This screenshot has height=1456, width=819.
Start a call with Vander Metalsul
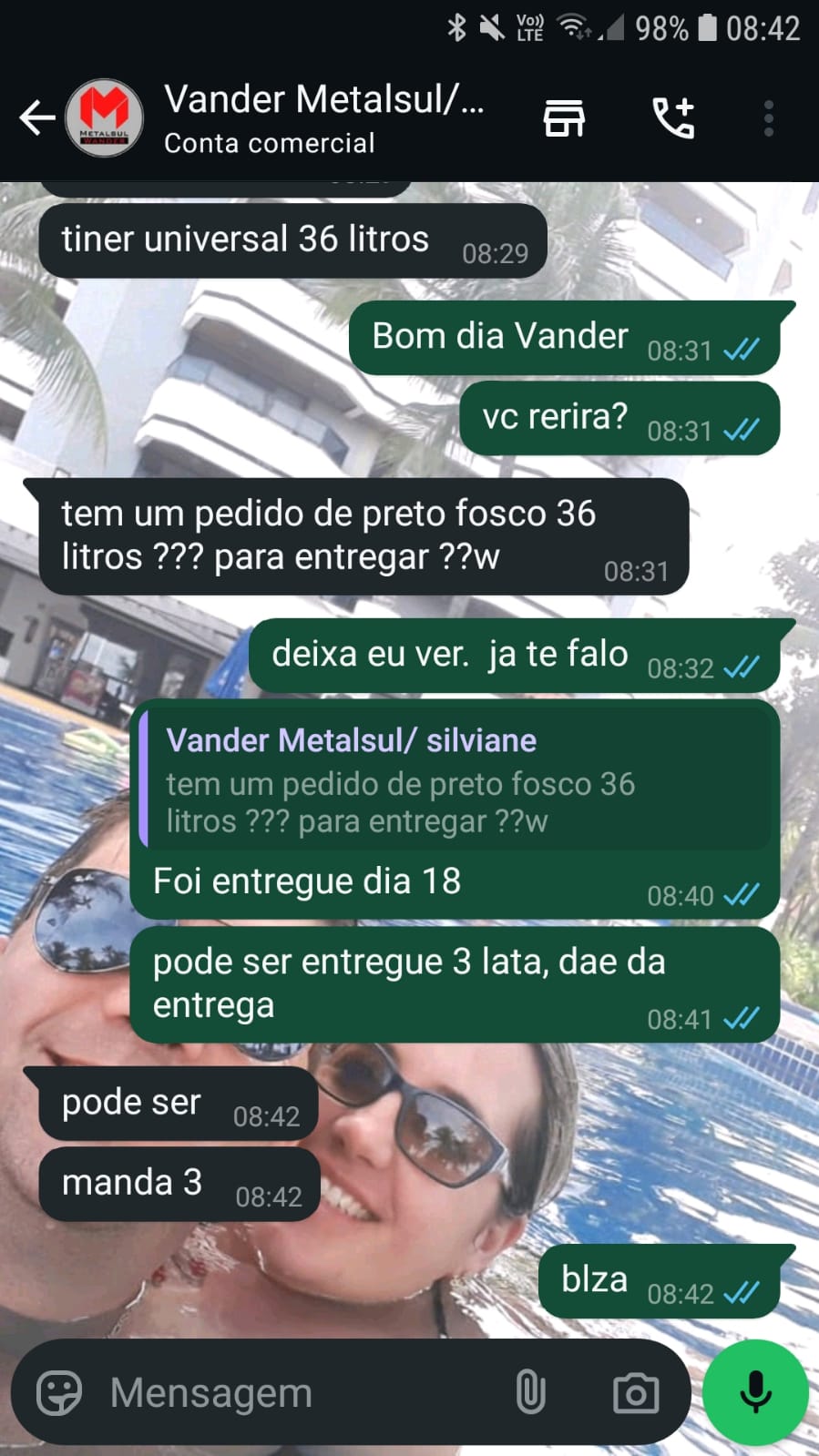click(x=674, y=118)
